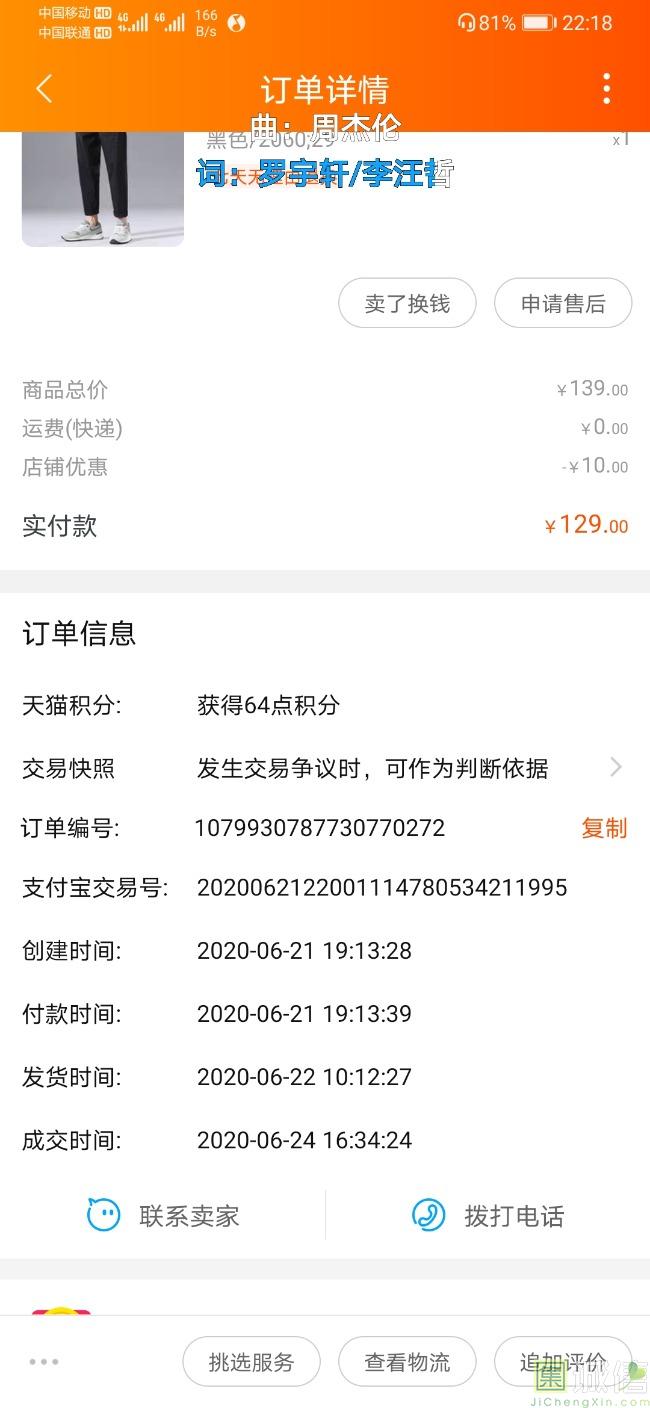The height and width of the screenshot is (1408, 650).
Task: Copy the order number with 复制
Action: (x=604, y=828)
